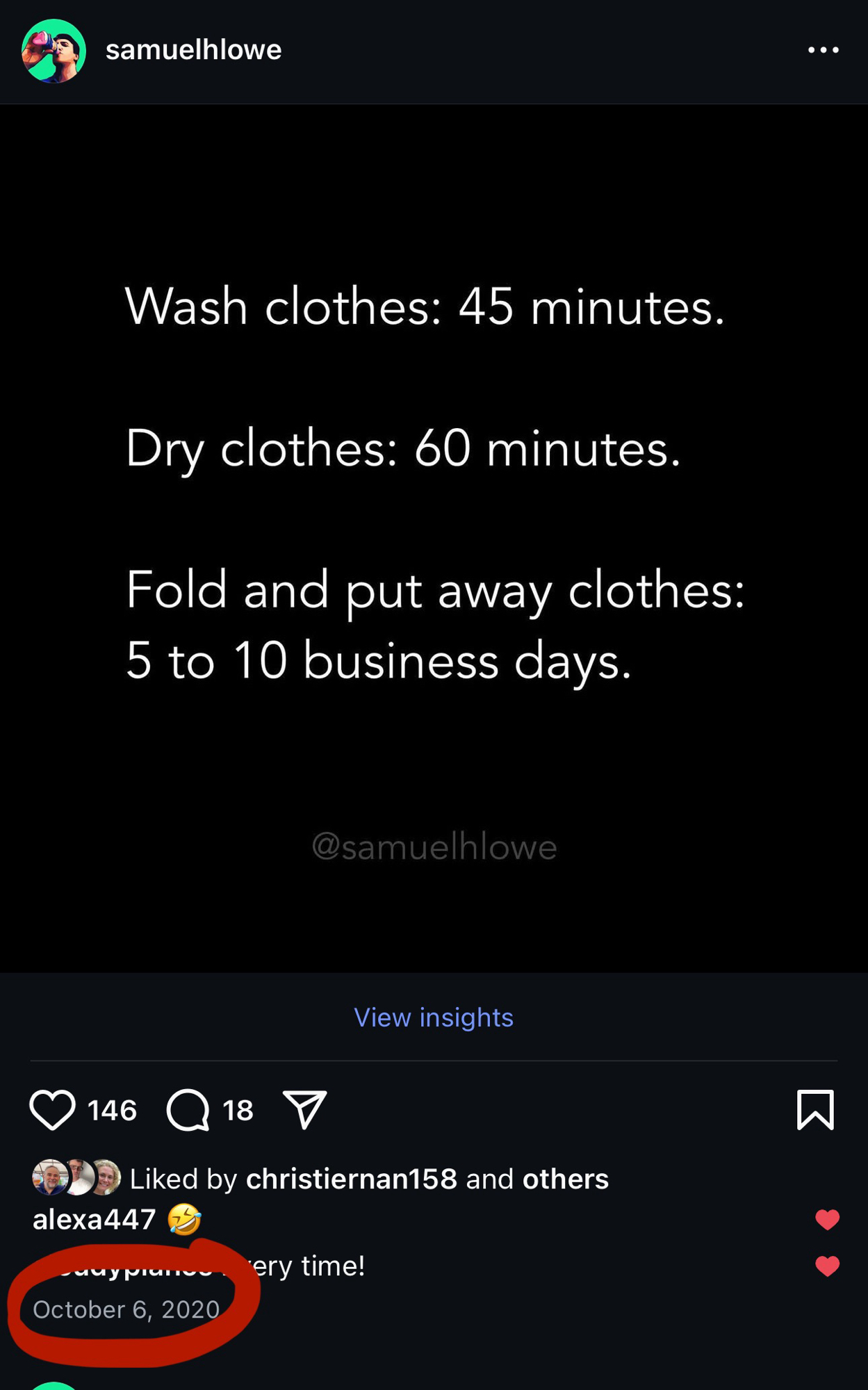This screenshot has width=868, height=1390.
Task: Bookmark this post
Action: coord(814,1110)
